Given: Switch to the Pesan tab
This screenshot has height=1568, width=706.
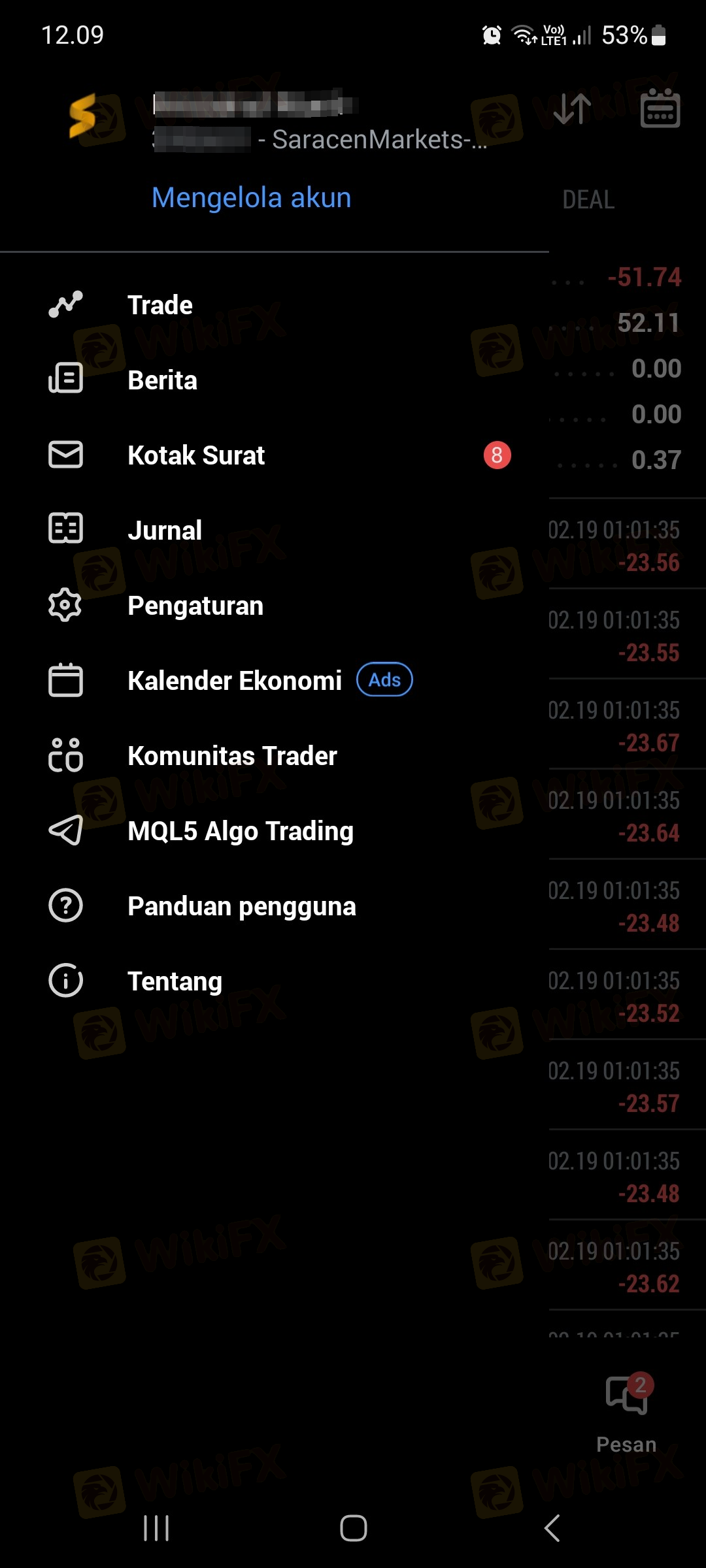Looking at the screenshot, I should coord(626,1413).
